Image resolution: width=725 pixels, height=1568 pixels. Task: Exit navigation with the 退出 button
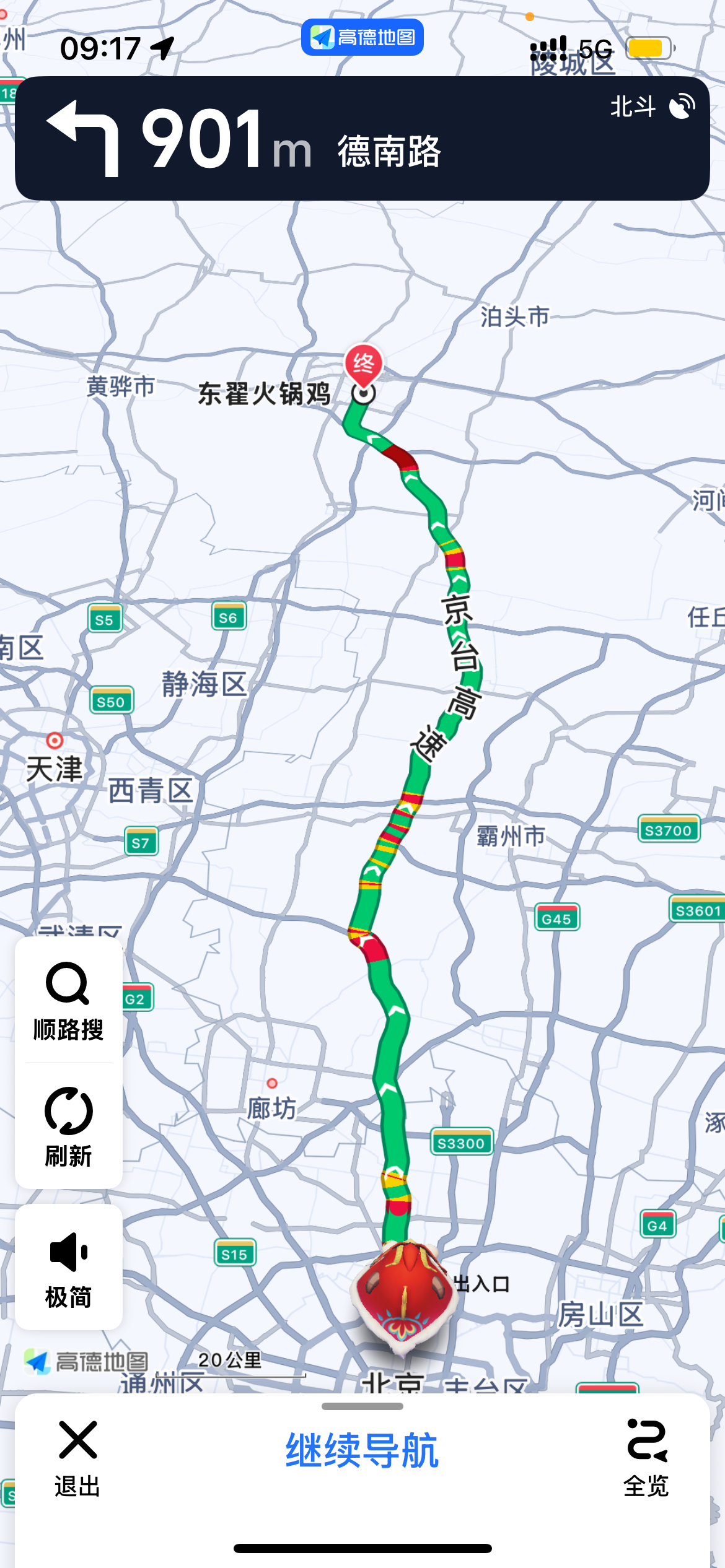pyautogui.click(x=77, y=1459)
